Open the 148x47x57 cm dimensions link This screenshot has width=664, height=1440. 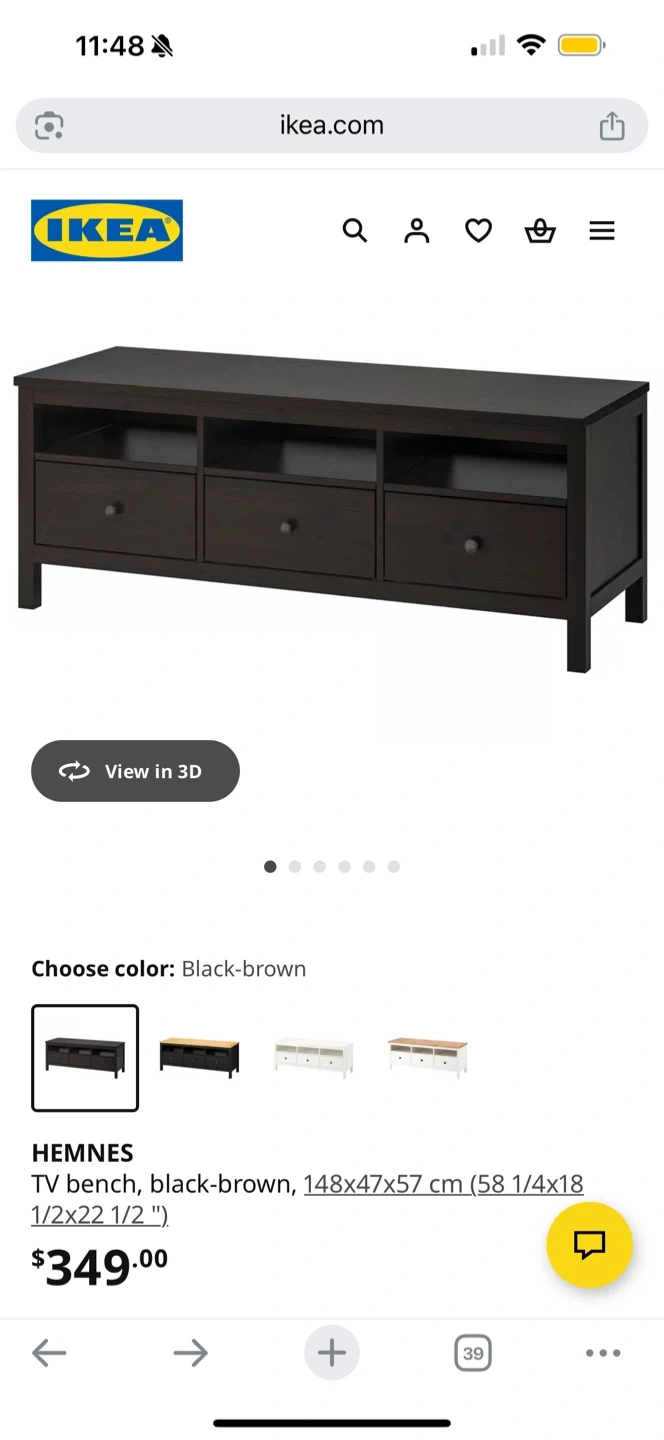point(443,1185)
